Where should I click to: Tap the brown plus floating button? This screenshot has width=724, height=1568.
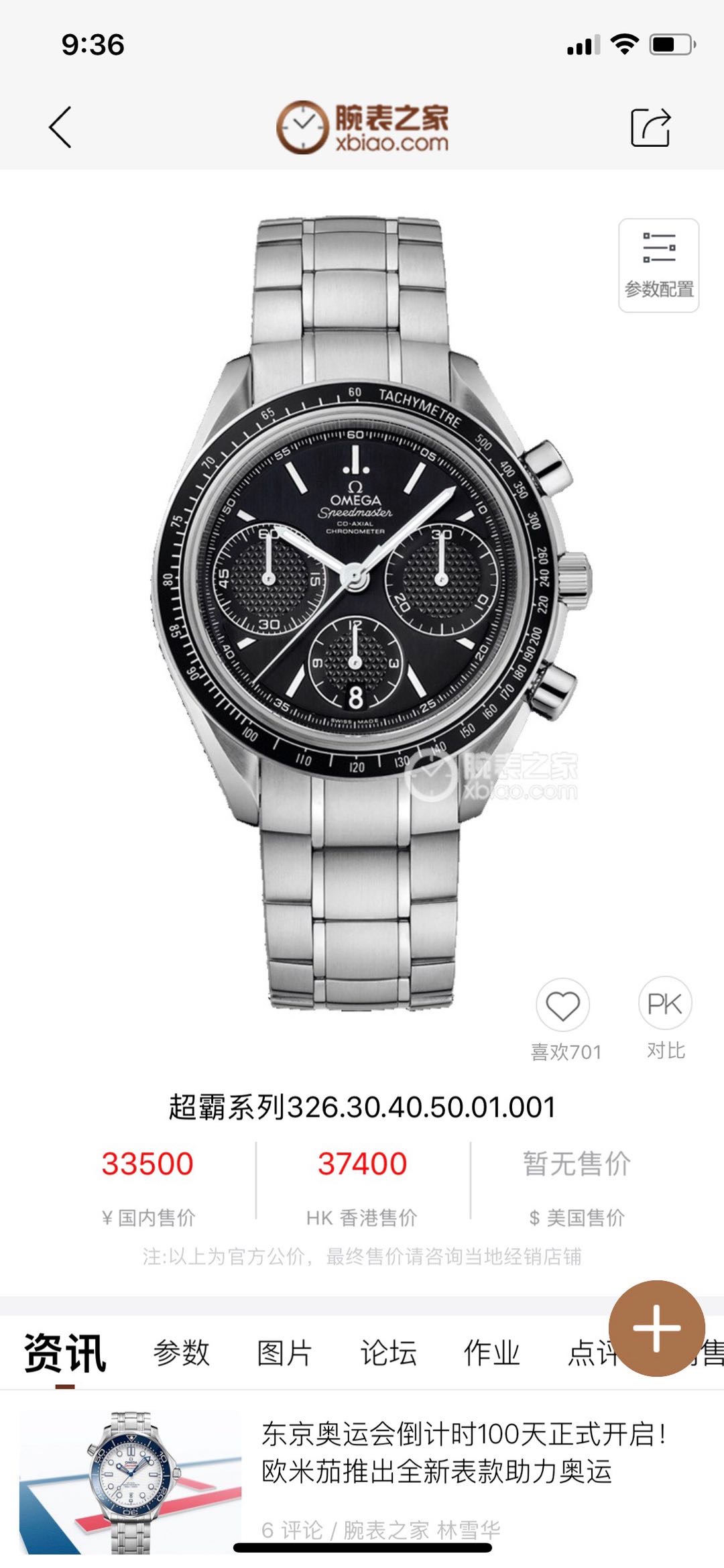656,1328
